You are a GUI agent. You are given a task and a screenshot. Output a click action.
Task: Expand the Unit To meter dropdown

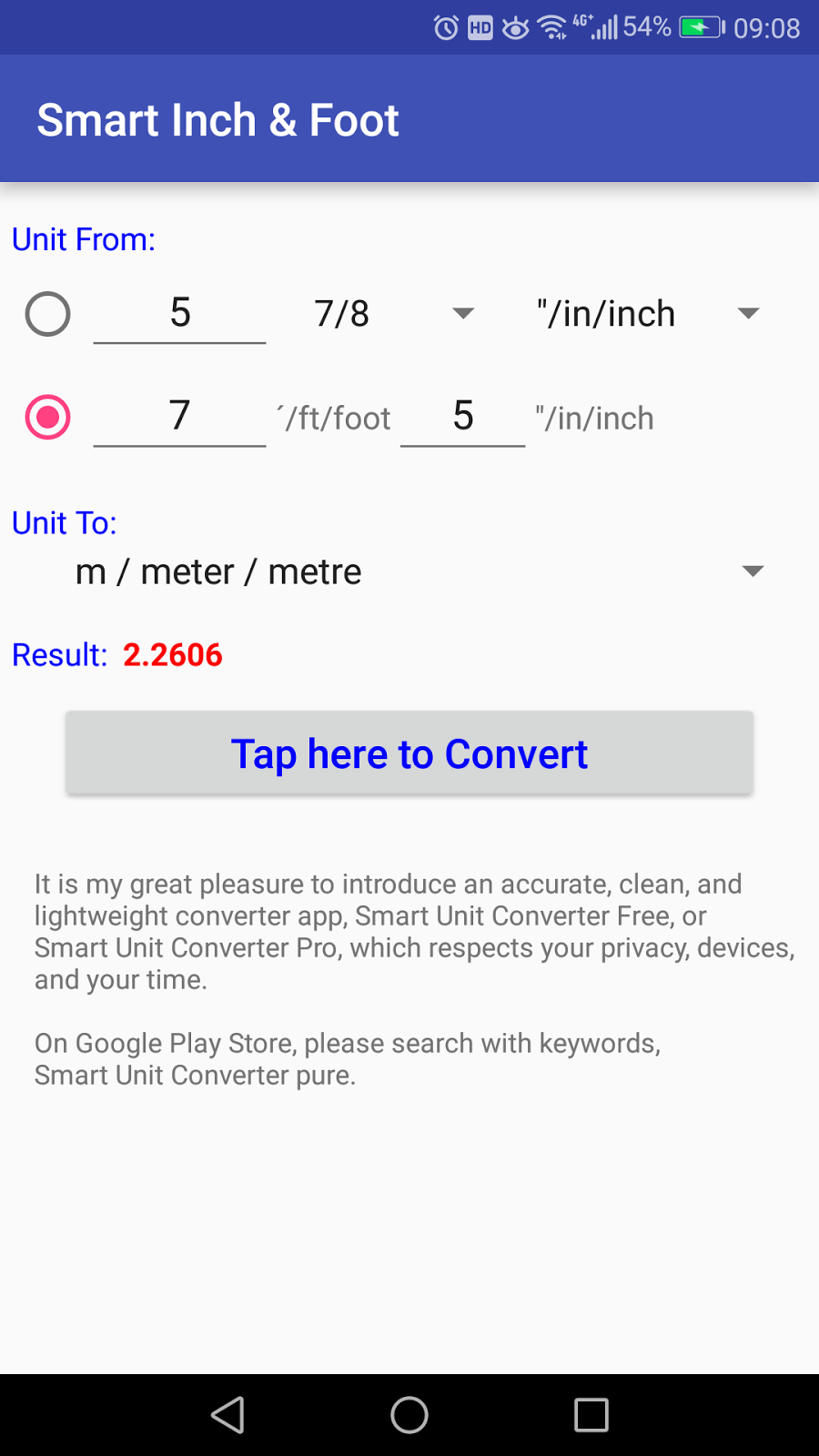click(419, 571)
